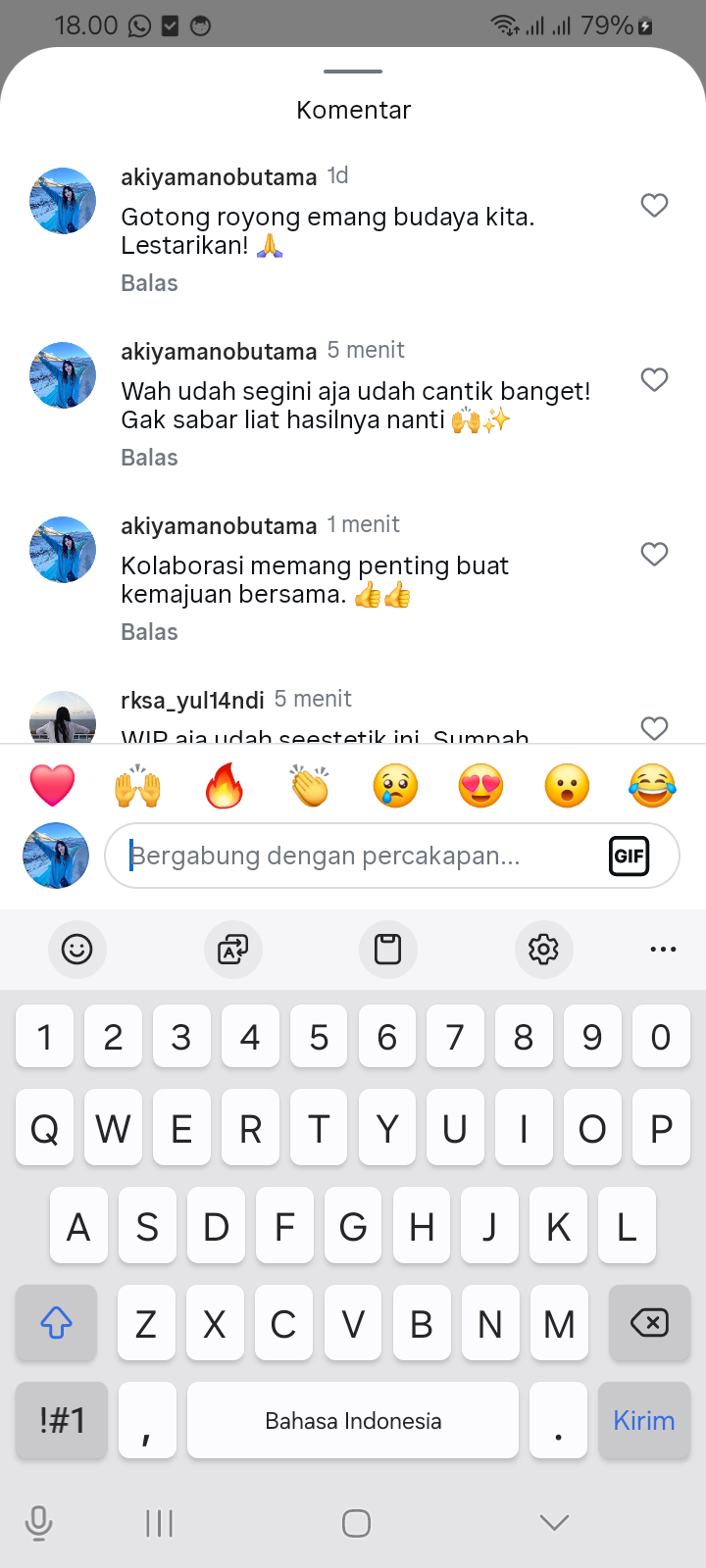Open keyboard settings gear

[543, 949]
